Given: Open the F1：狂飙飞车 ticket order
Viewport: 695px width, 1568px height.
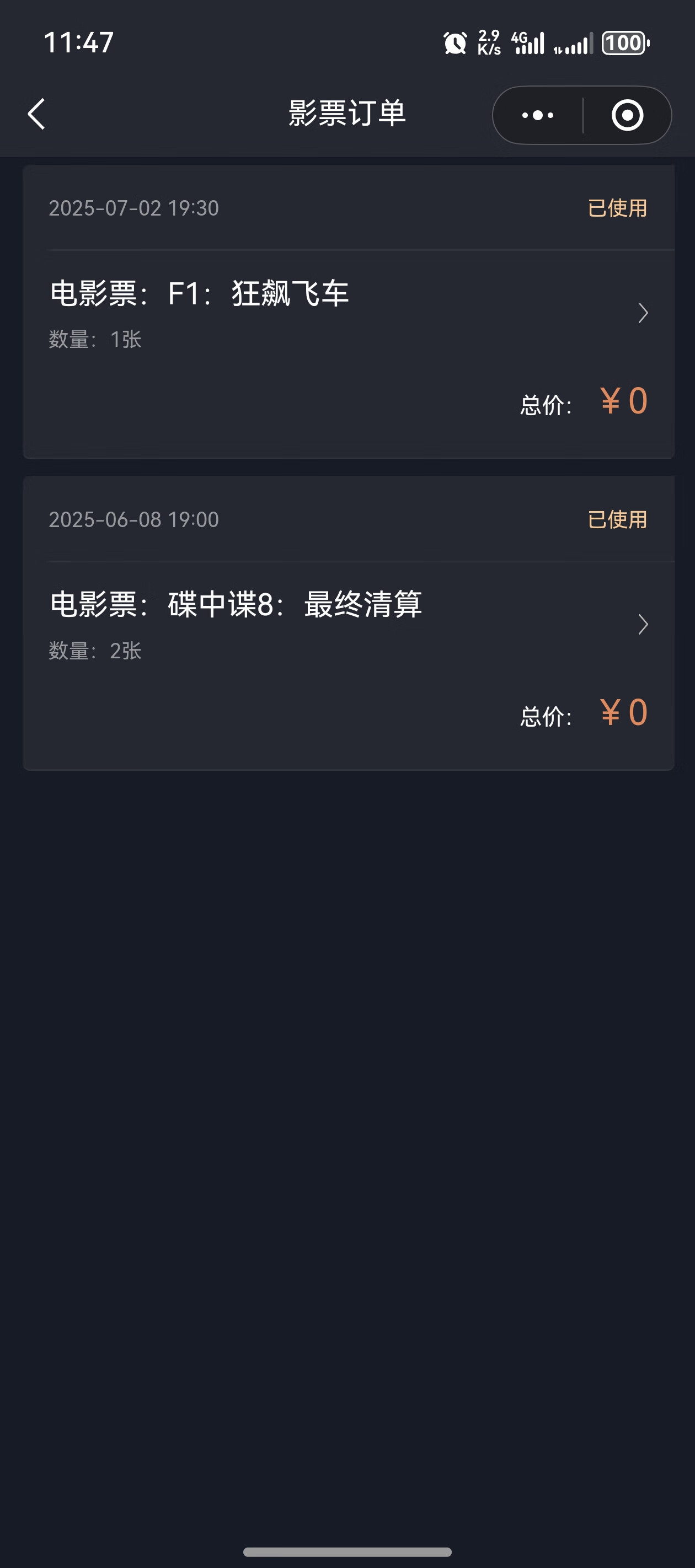Looking at the screenshot, I should point(349,312).
